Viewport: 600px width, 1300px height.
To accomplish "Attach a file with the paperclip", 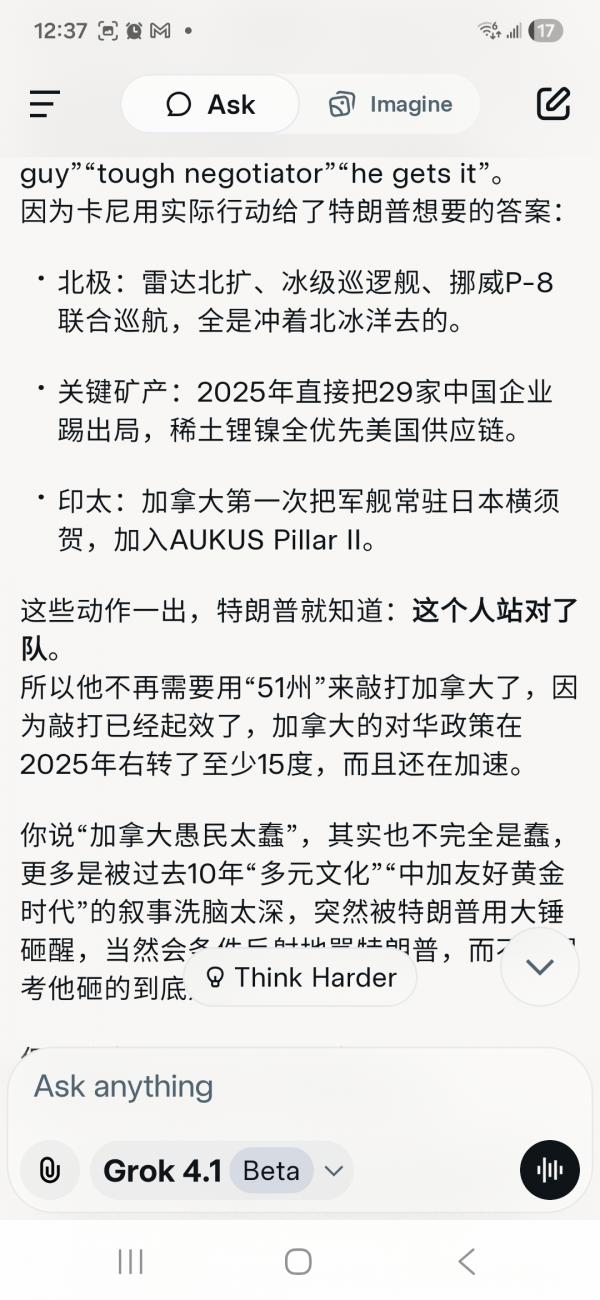I will click(x=49, y=1170).
